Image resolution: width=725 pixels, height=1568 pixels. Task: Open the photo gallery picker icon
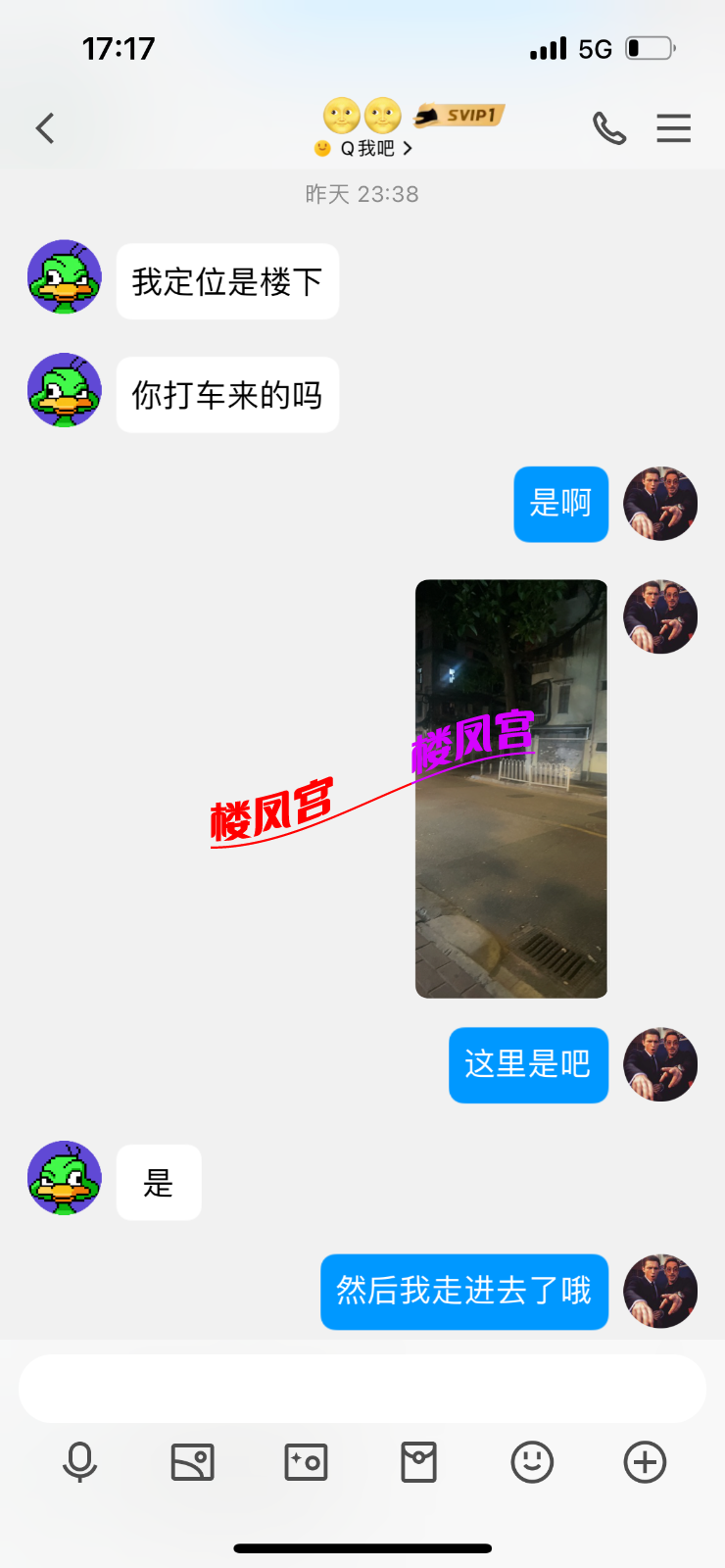(x=194, y=1461)
